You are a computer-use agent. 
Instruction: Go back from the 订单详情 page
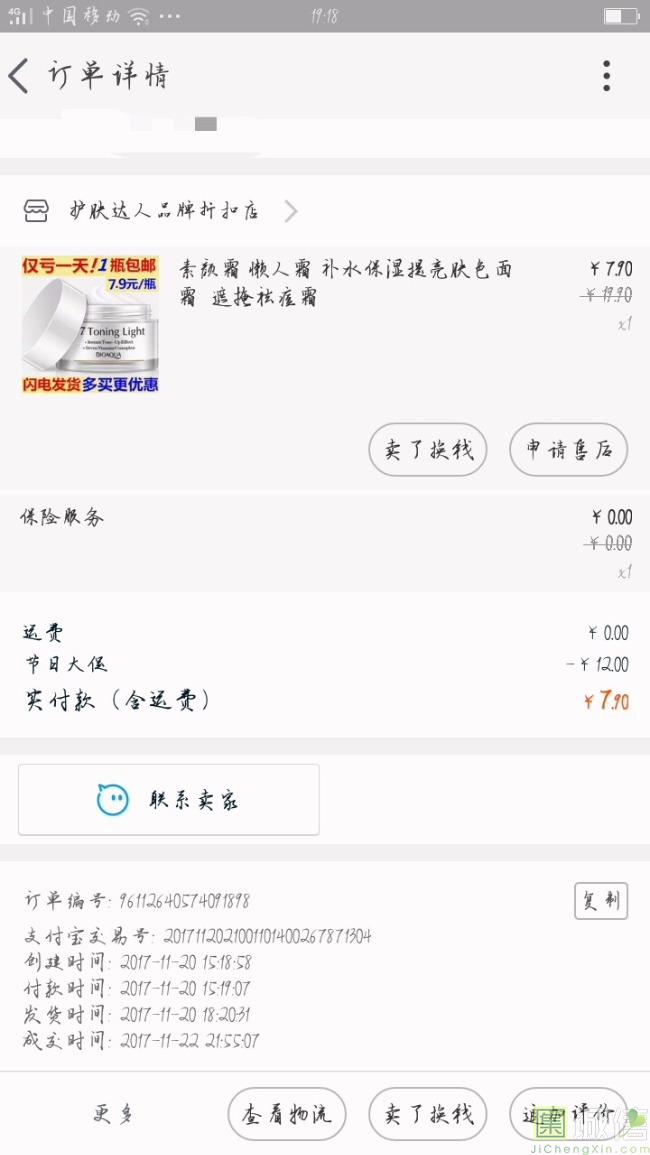[20, 76]
